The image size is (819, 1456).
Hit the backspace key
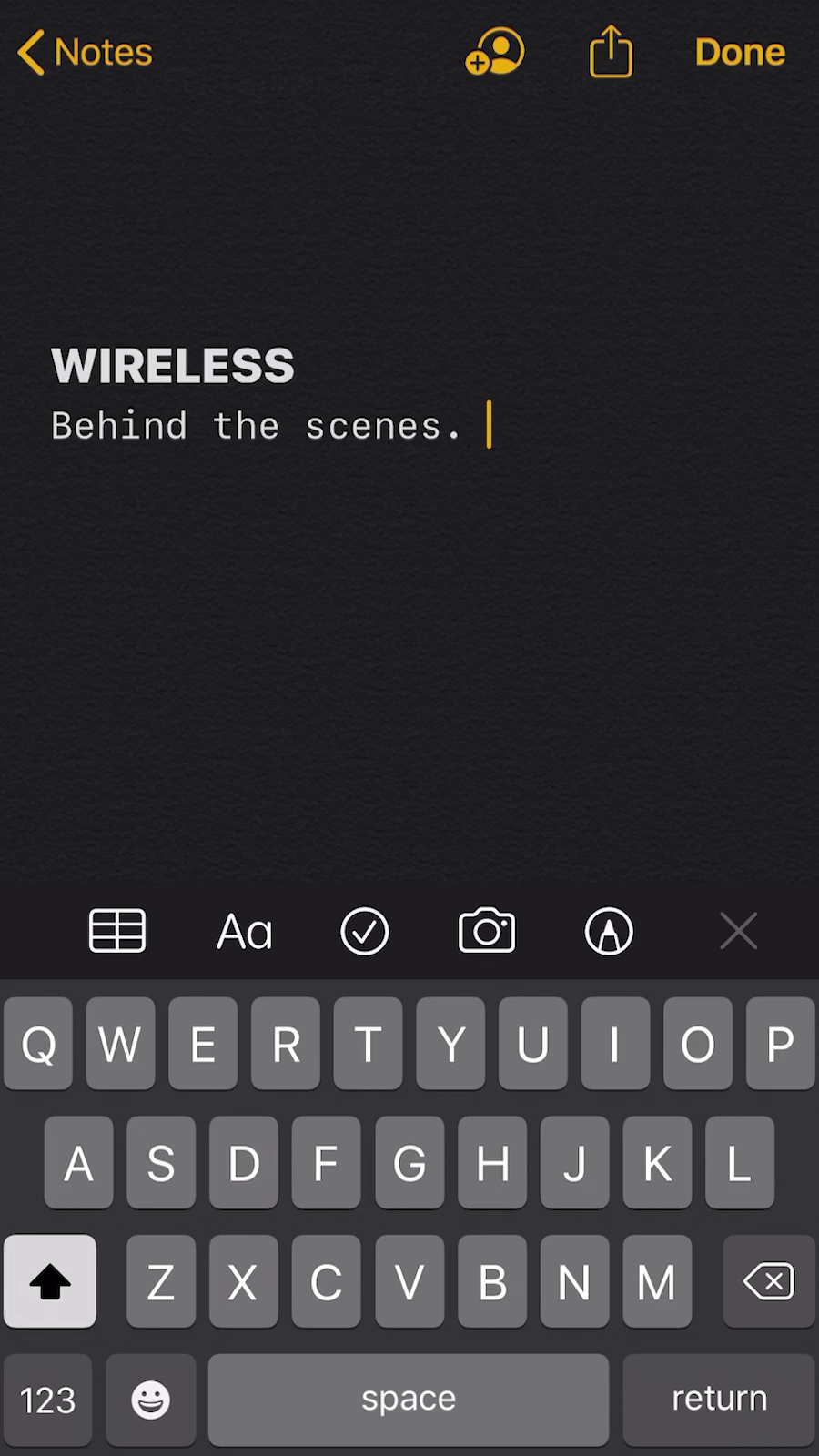click(769, 1281)
